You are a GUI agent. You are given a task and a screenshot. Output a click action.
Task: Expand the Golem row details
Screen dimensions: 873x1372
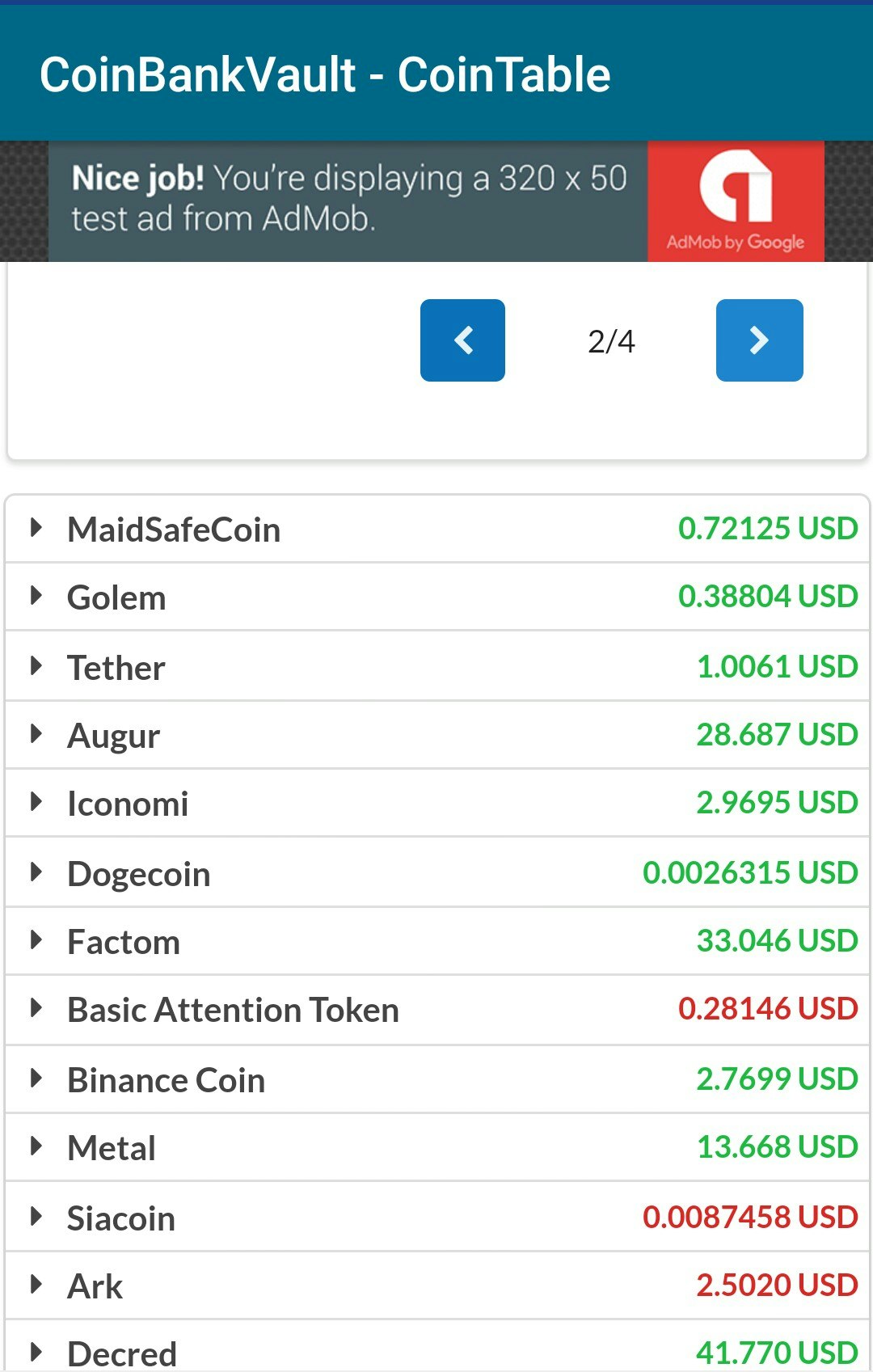[36, 598]
